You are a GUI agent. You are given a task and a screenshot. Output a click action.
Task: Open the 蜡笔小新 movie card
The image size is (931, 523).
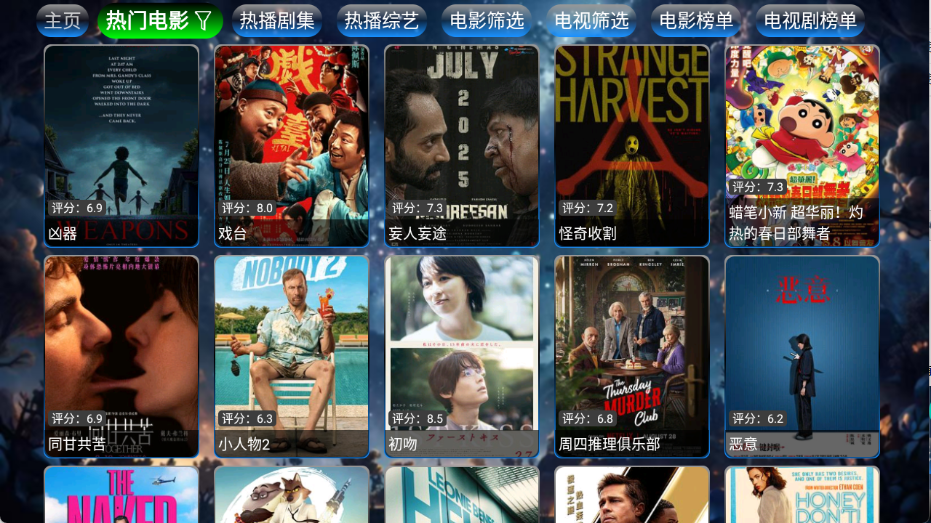(x=802, y=145)
